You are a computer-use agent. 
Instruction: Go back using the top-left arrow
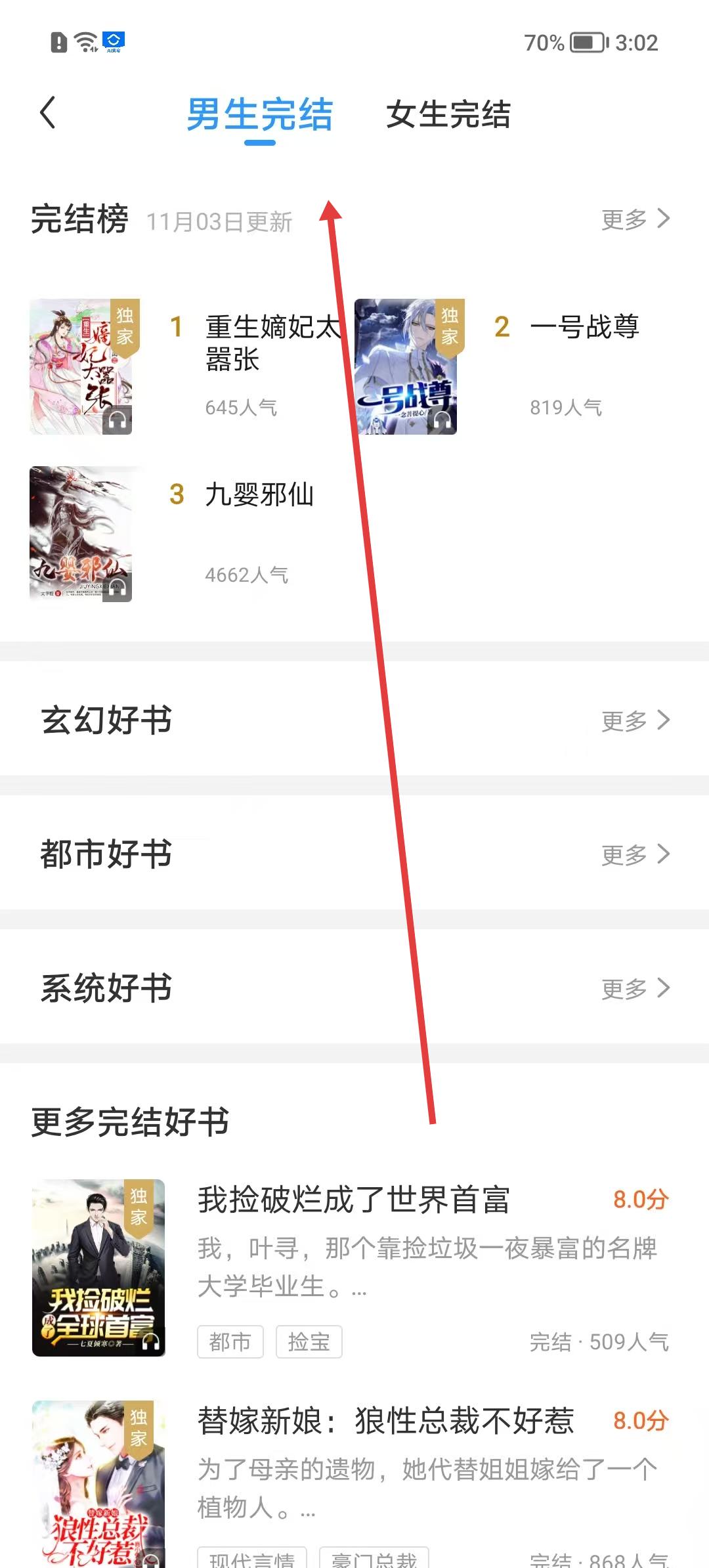tap(48, 113)
